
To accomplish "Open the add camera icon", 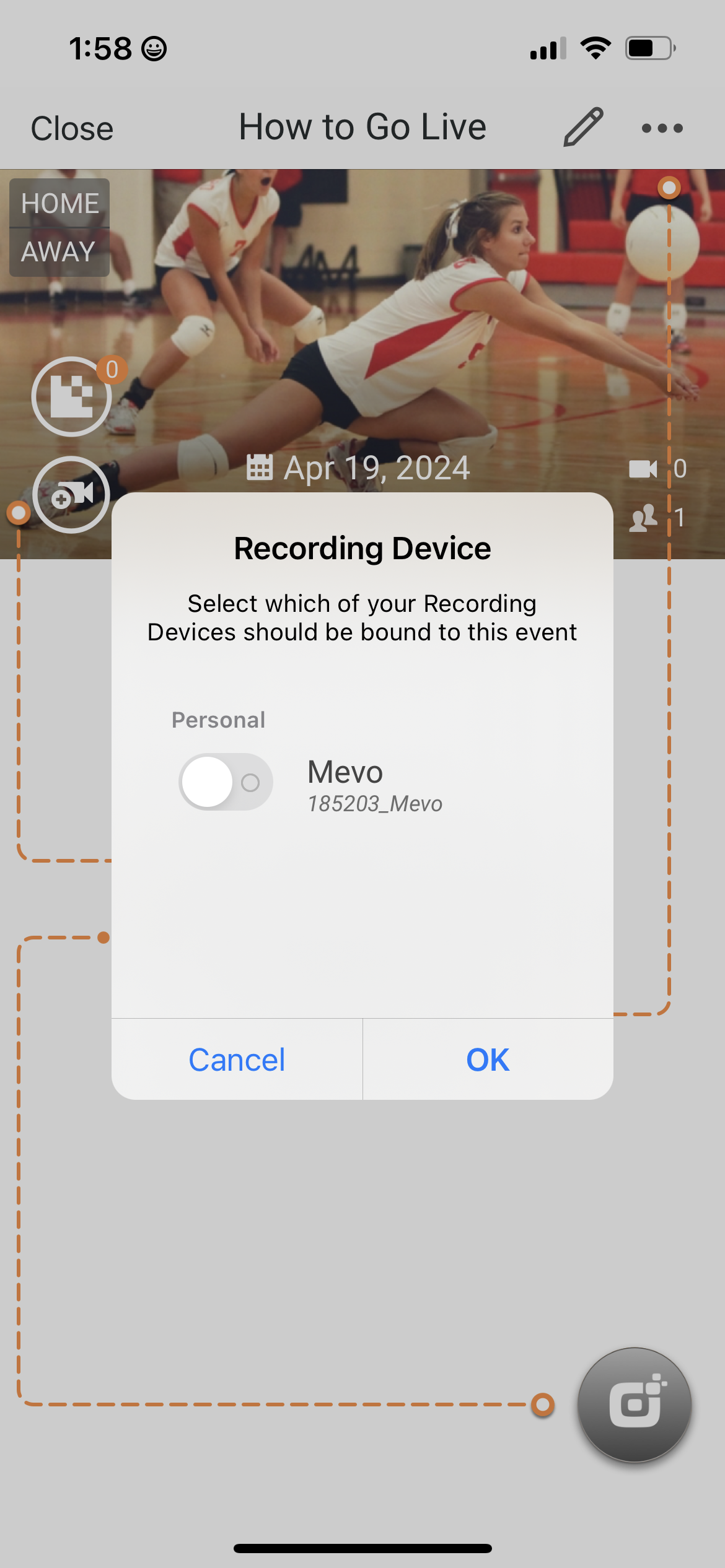I will pos(71,495).
